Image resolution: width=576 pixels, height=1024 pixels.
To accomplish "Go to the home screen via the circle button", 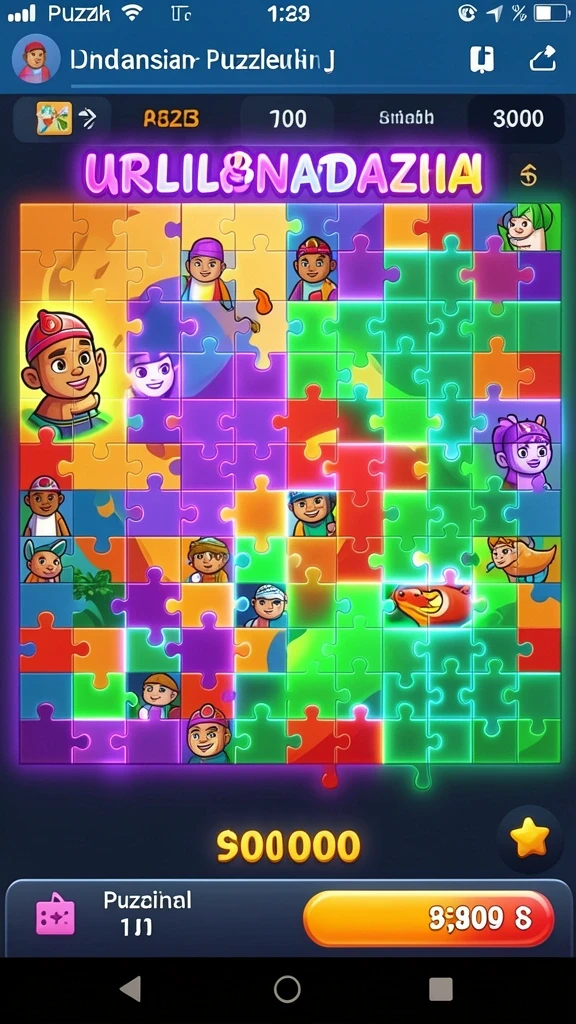I will (x=287, y=989).
